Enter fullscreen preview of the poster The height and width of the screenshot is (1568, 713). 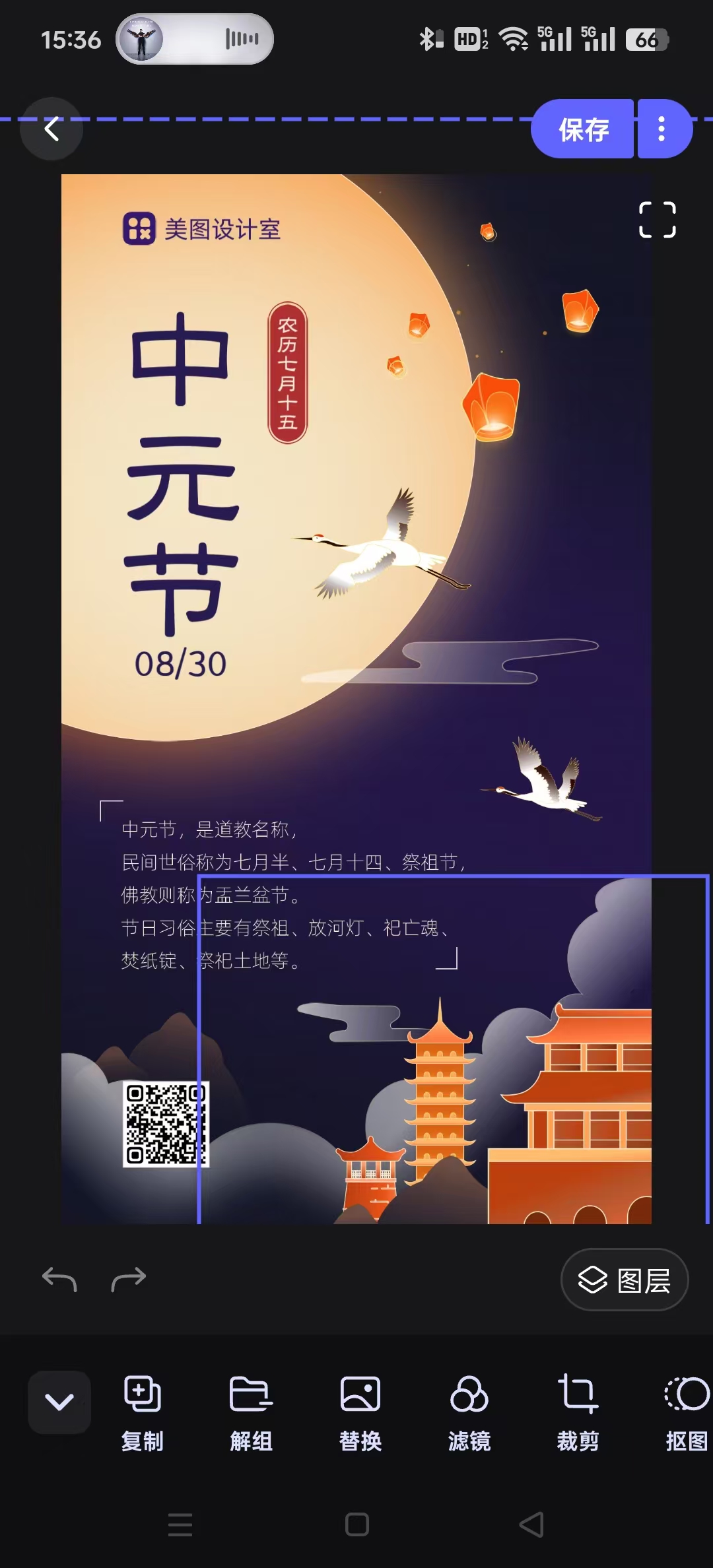[x=658, y=219]
